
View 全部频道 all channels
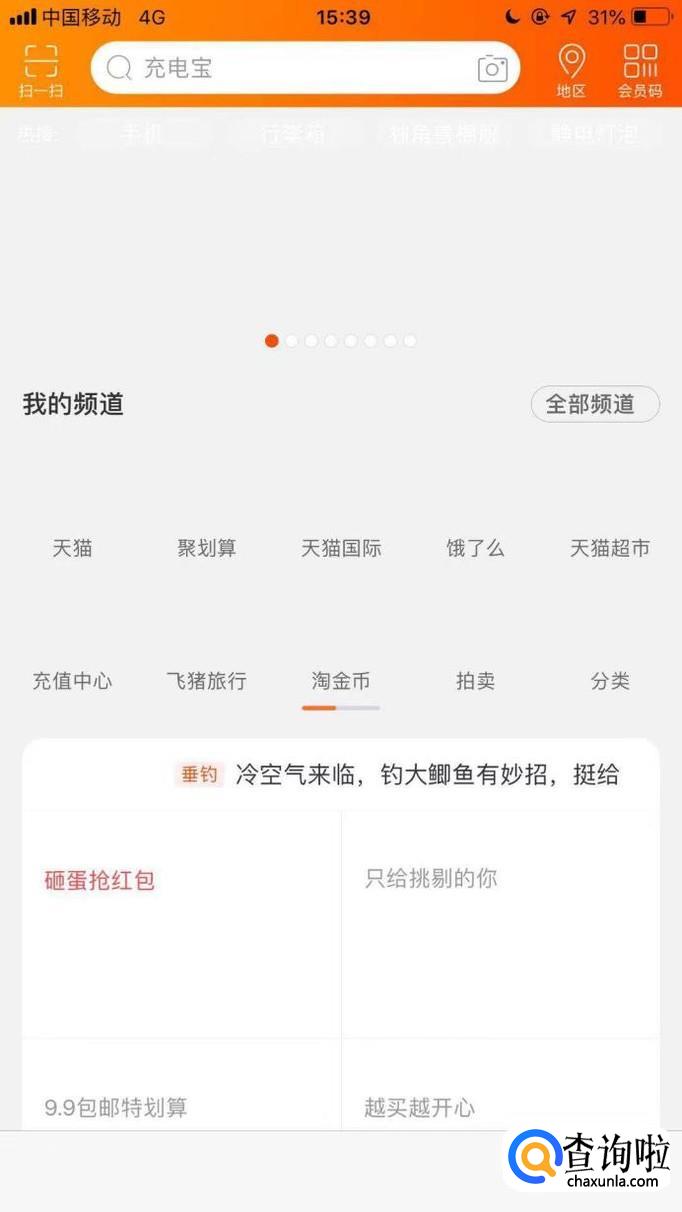[595, 404]
